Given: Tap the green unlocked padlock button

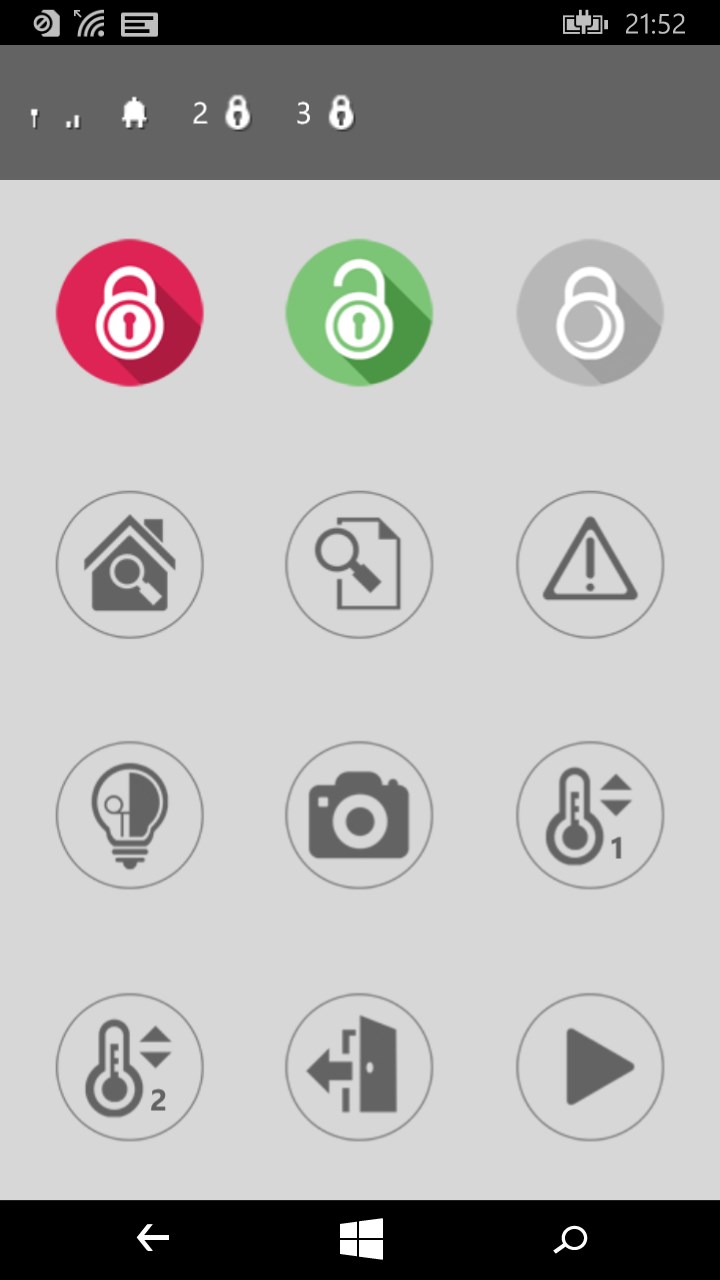Looking at the screenshot, I should click(359, 313).
